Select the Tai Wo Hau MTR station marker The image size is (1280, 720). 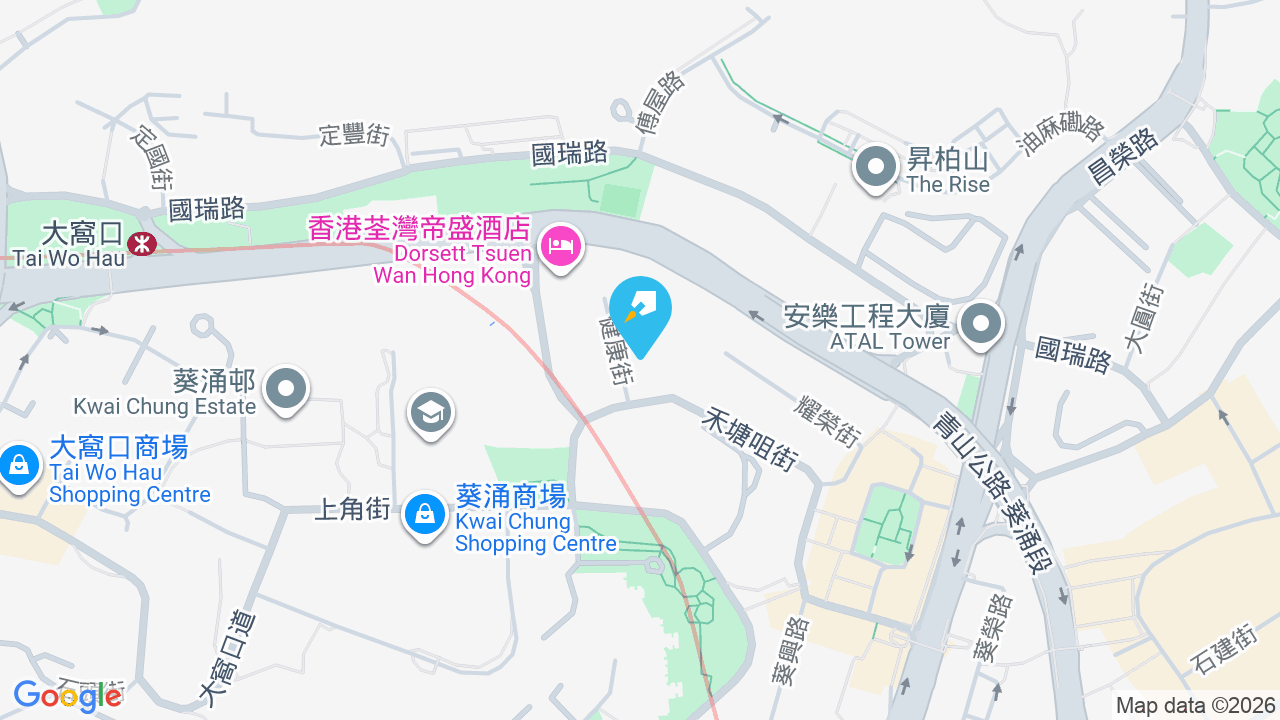coord(142,242)
